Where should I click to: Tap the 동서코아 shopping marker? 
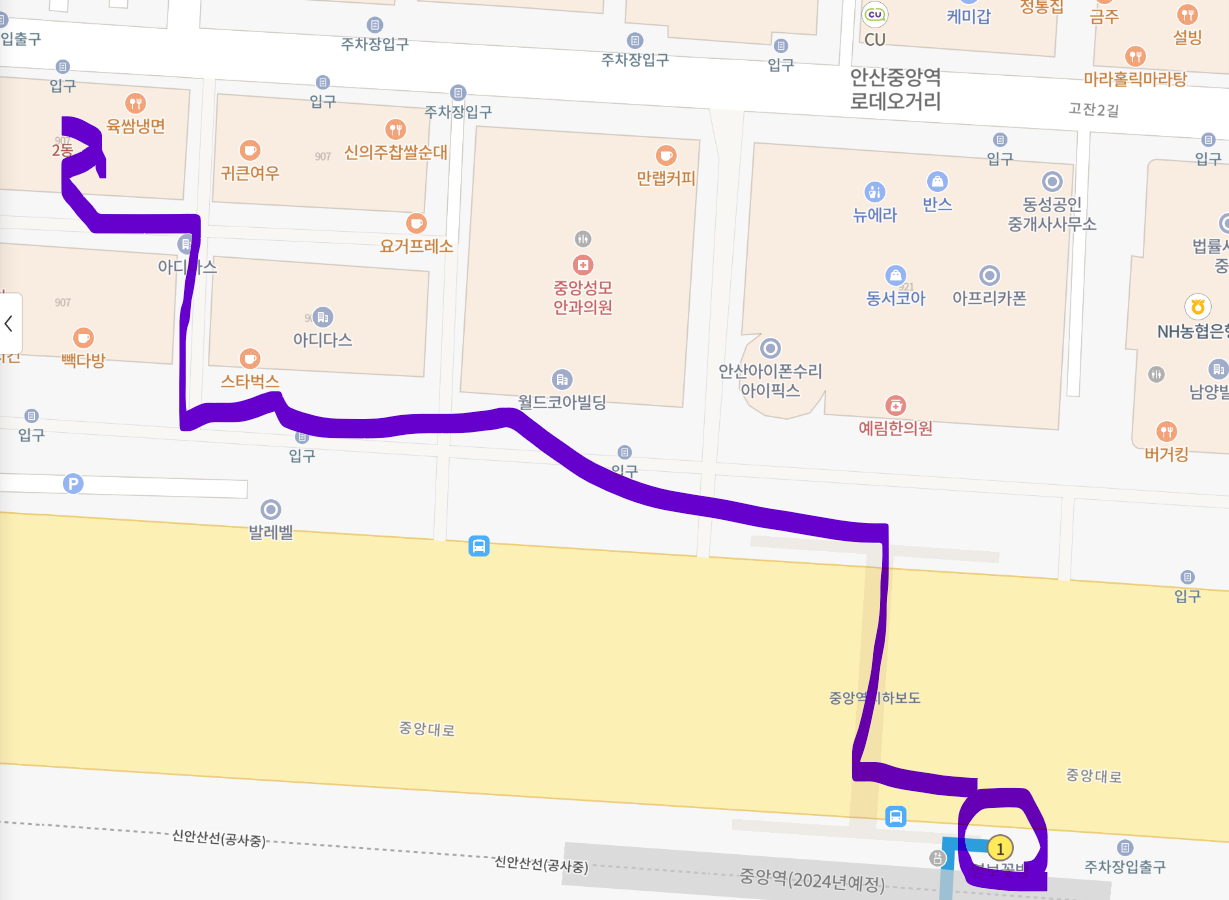(x=896, y=275)
